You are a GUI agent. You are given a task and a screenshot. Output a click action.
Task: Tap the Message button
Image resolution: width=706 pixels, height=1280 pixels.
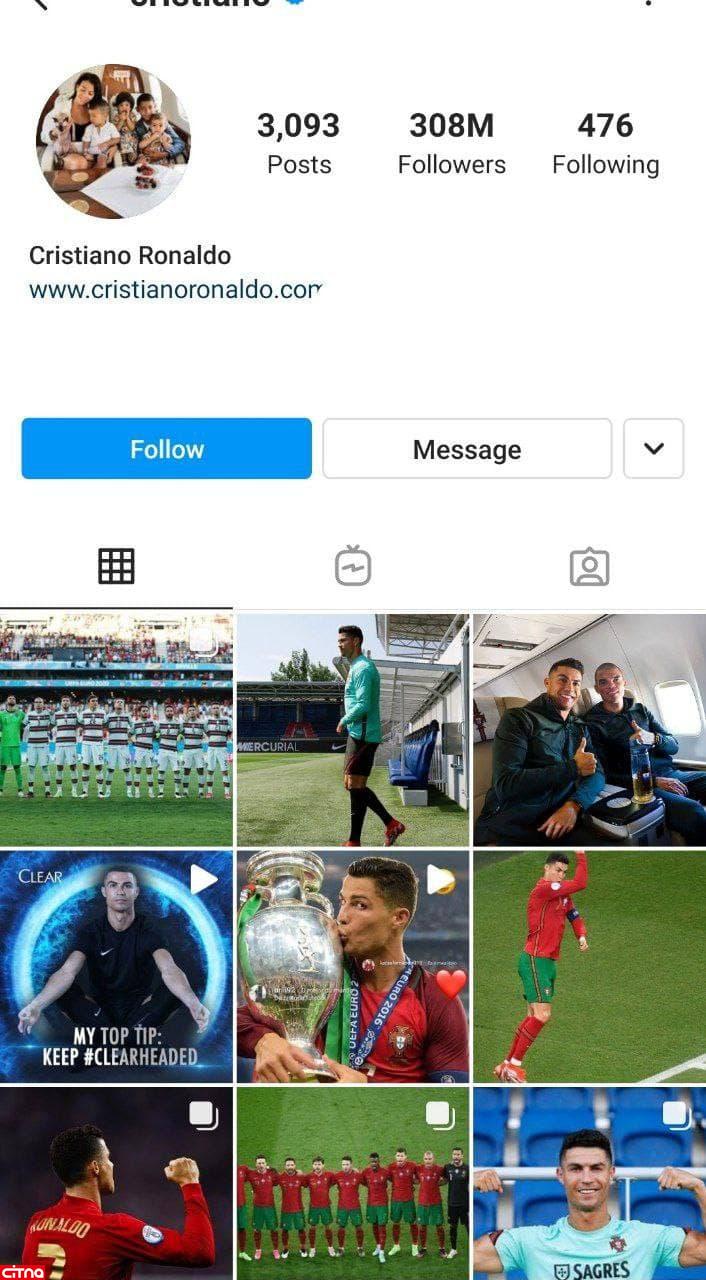tap(466, 449)
